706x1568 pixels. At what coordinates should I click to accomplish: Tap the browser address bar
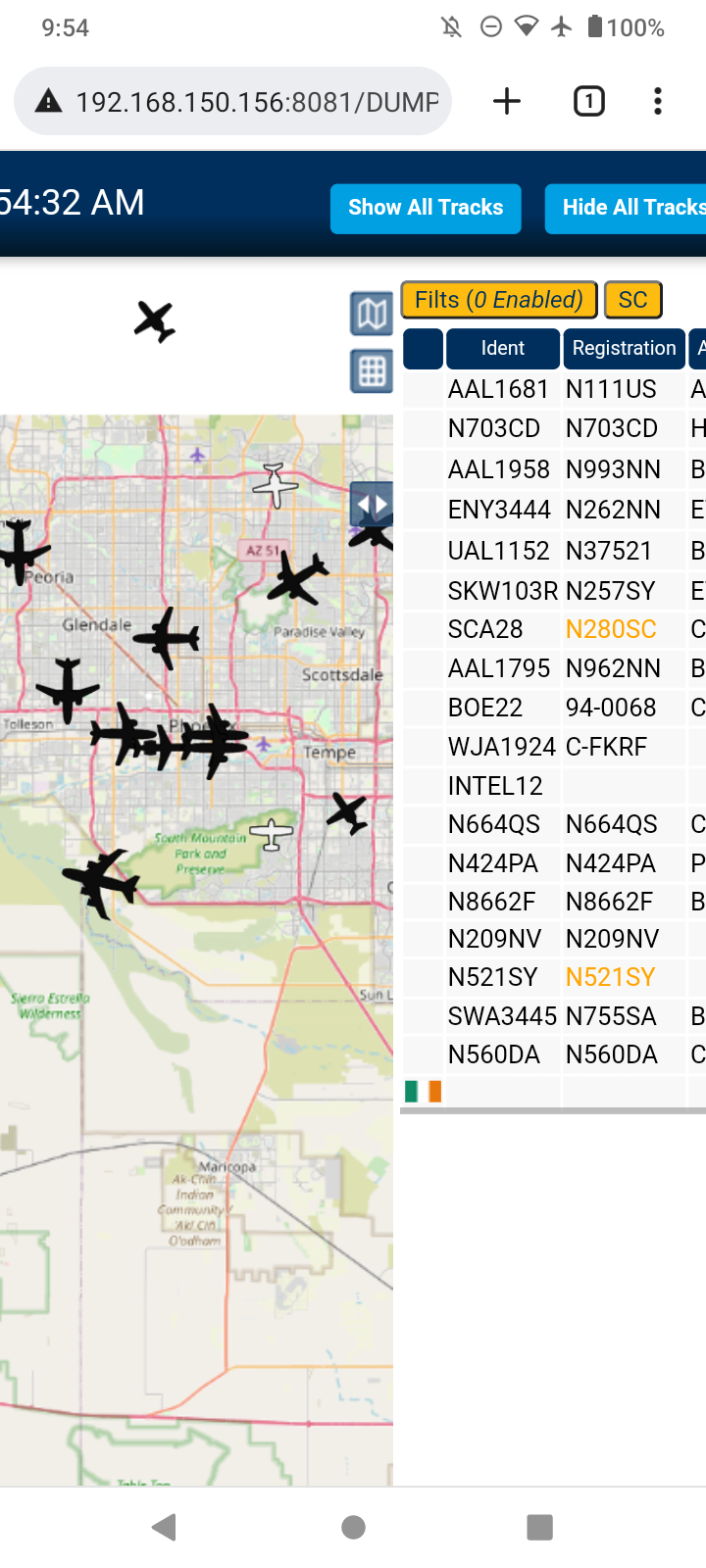(x=233, y=101)
